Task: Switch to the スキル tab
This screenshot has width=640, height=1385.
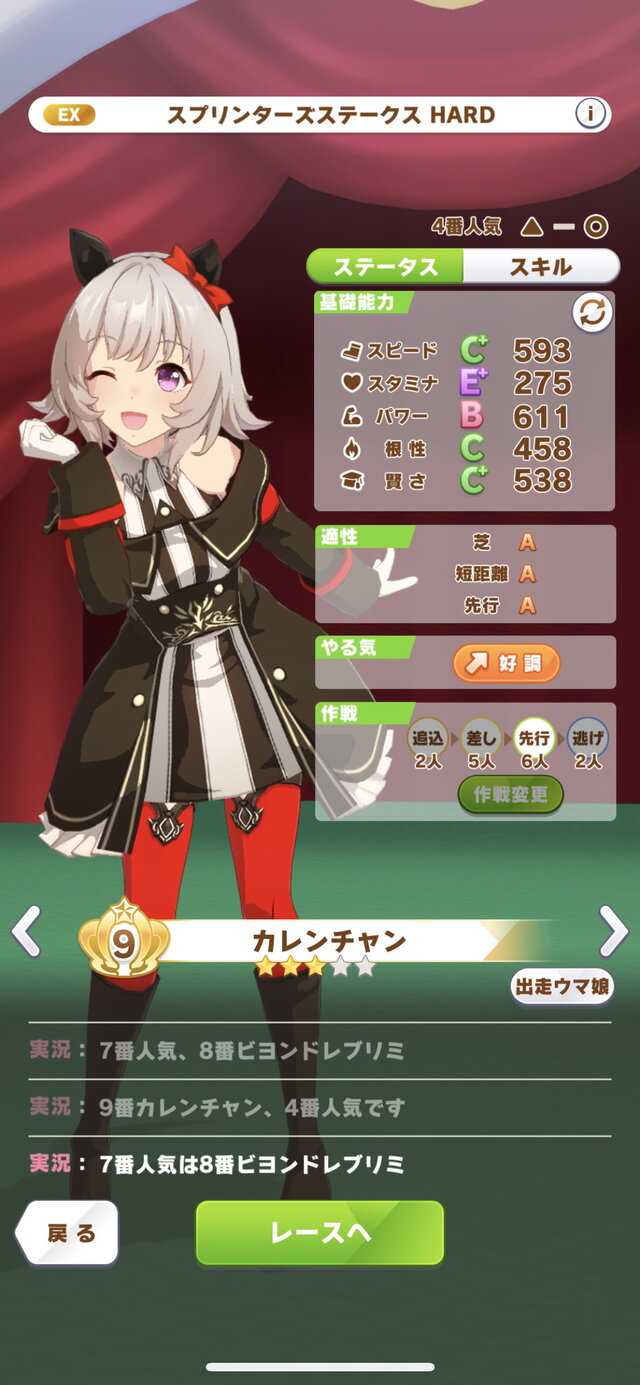Action: click(541, 267)
